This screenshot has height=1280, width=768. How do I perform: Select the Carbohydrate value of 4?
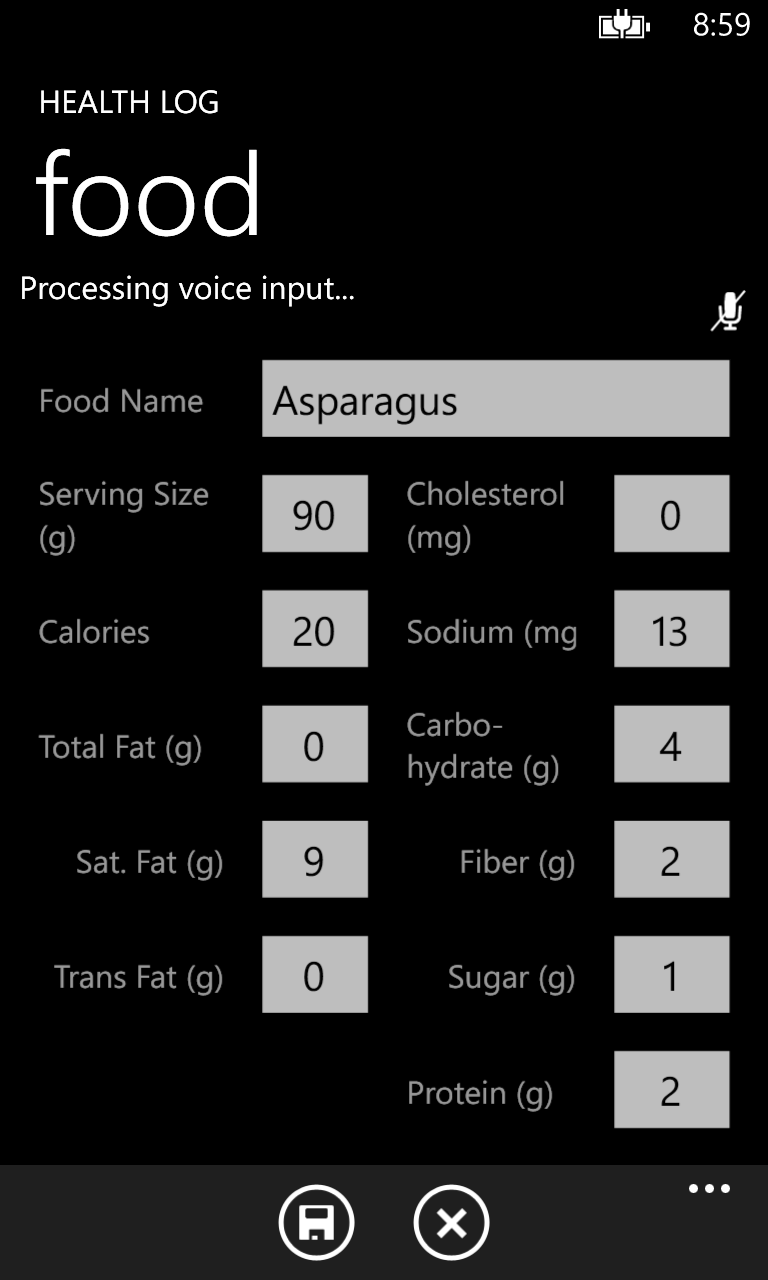[x=671, y=744]
